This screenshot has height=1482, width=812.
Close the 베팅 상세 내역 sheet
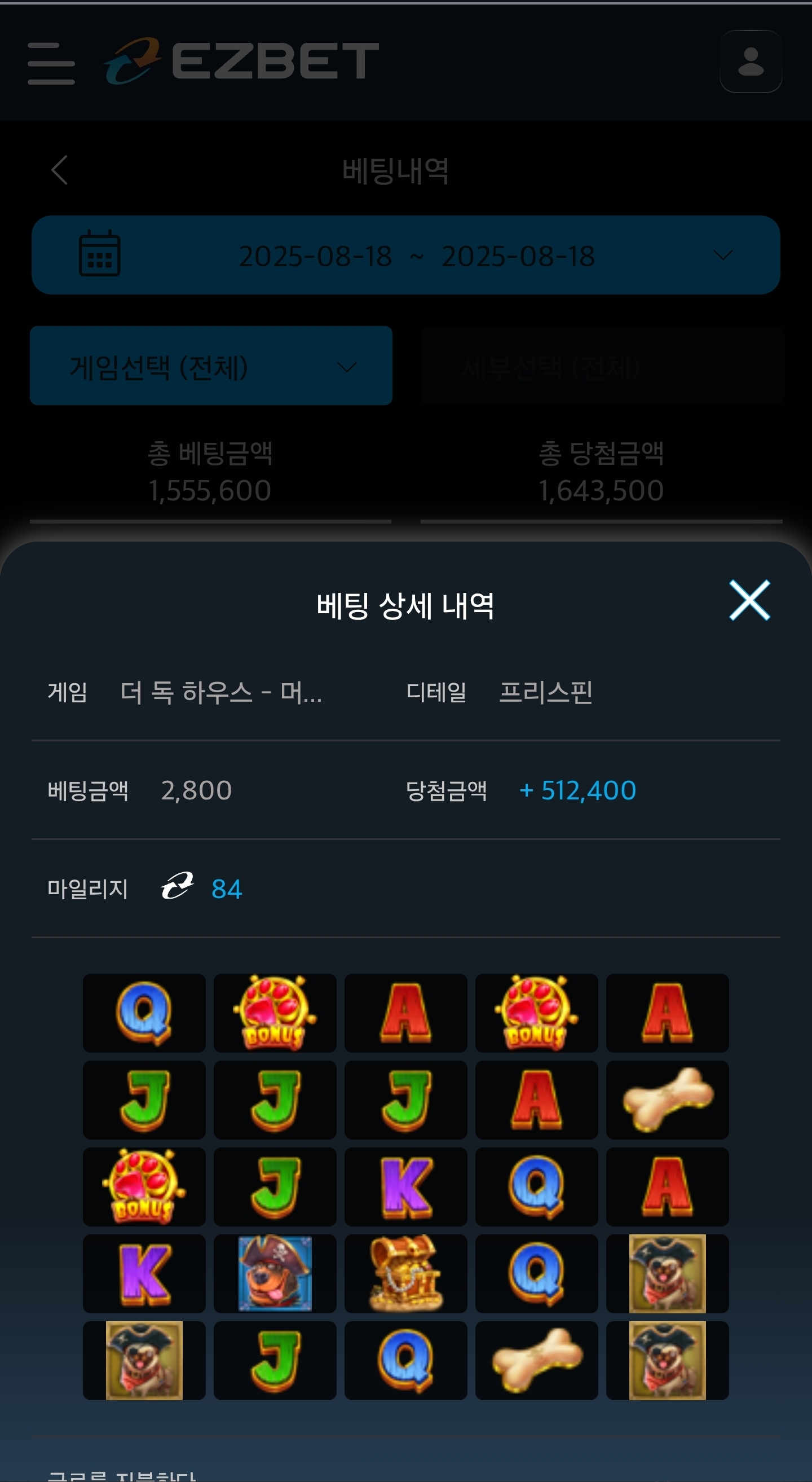pyautogui.click(x=749, y=600)
